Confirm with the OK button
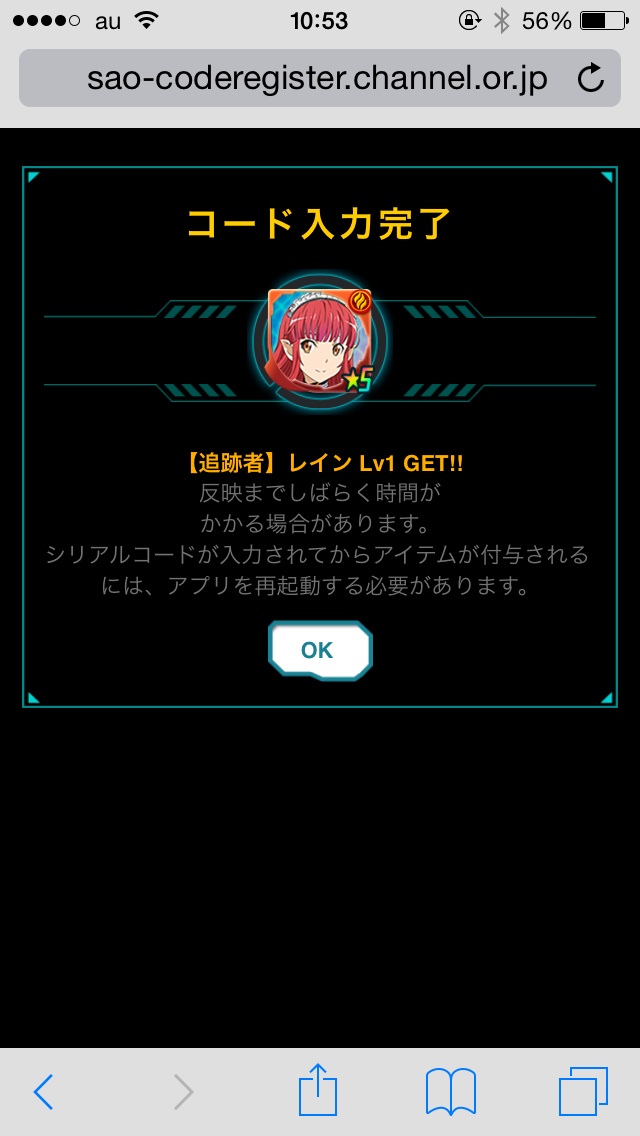The height and width of the screenshot is (1136, 640). click(319, 650)
